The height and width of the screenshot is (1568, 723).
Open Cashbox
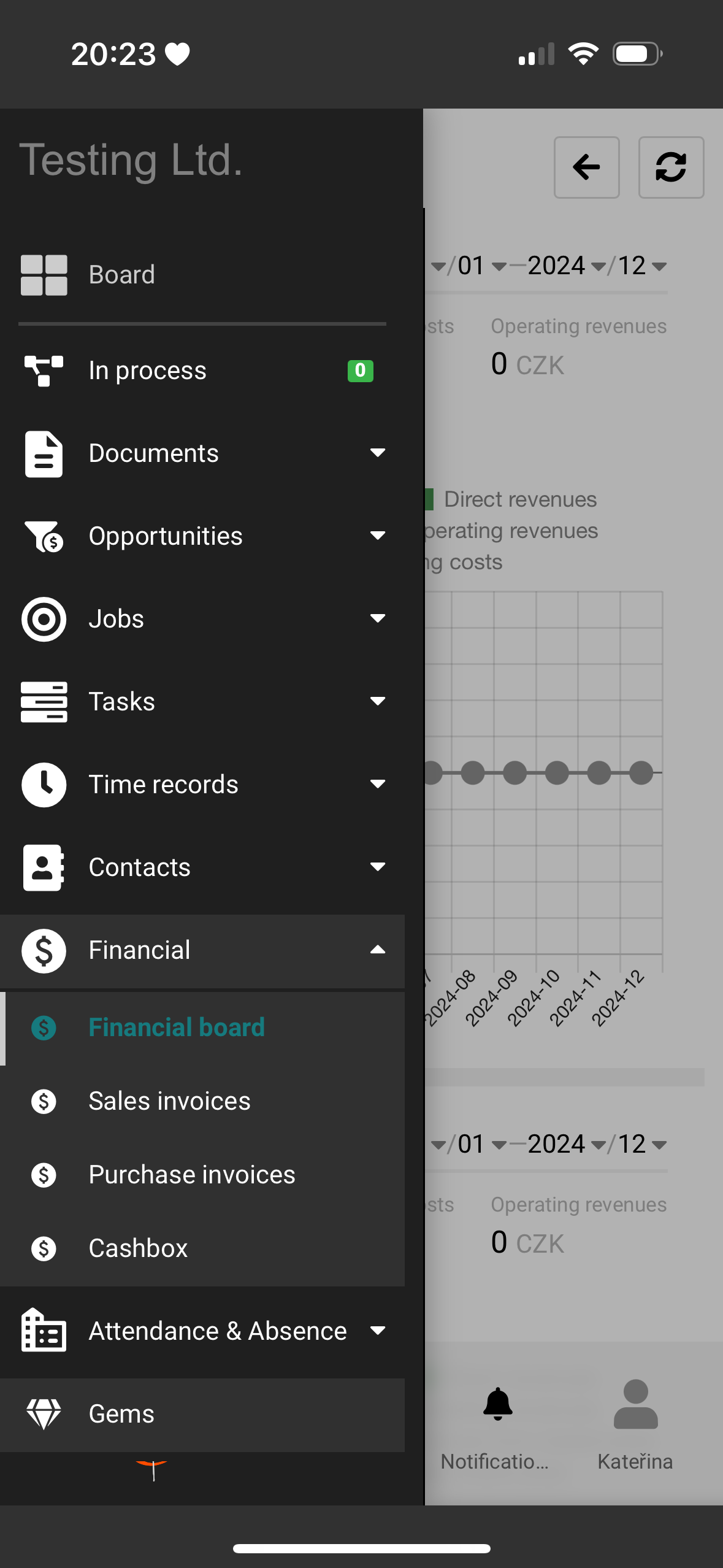[202, 1249]
